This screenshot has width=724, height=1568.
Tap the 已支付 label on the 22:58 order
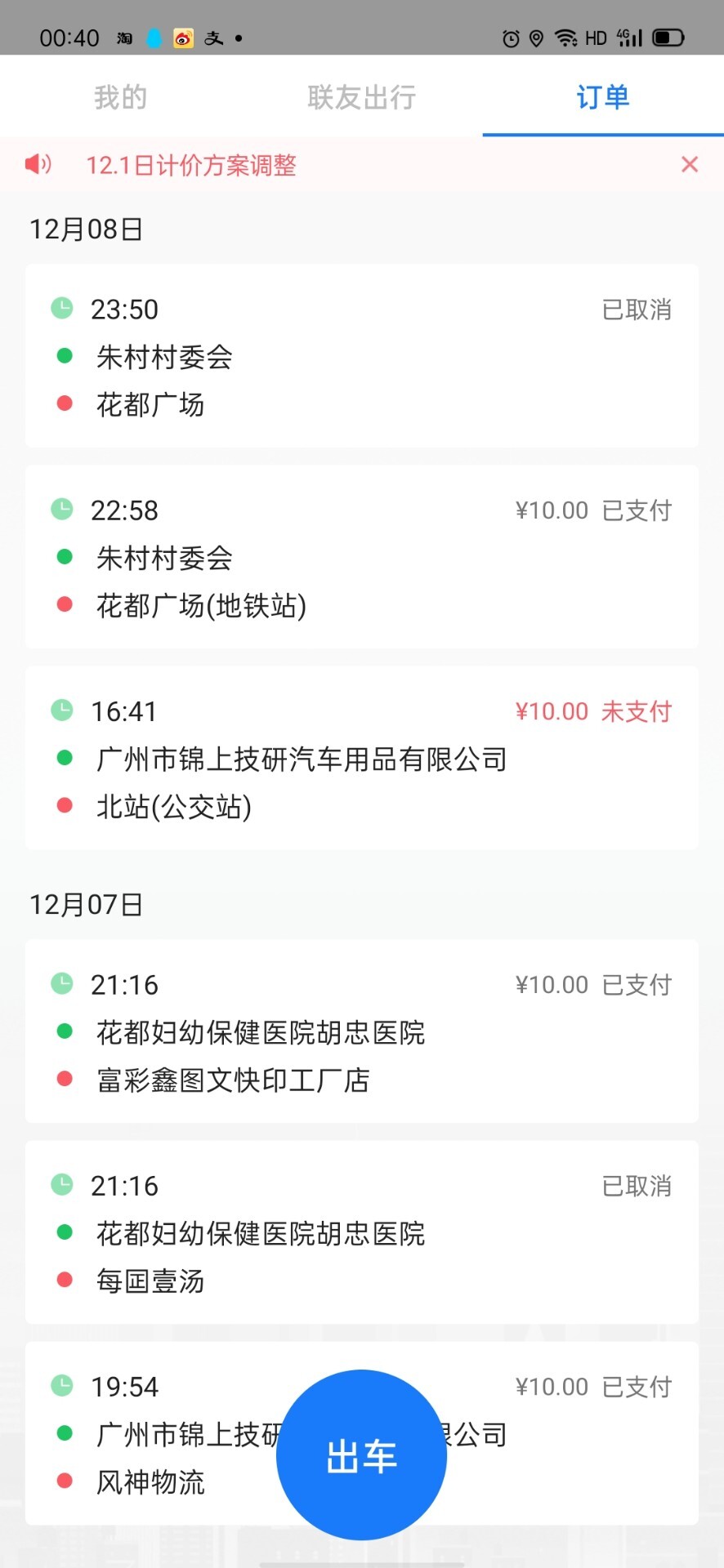click(637, 510)
